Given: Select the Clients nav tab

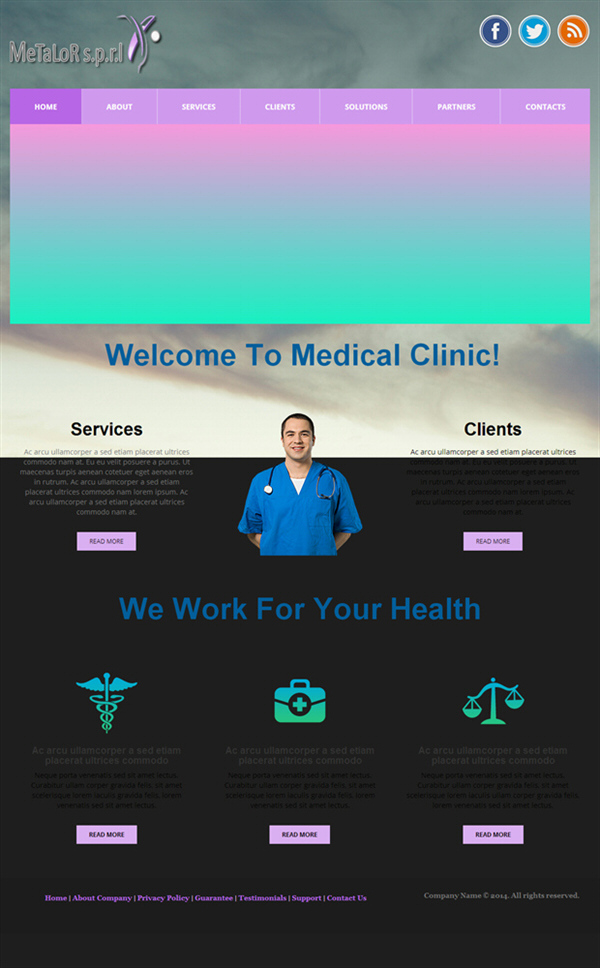Looking at the screenshot, I should click(x=280, y=107).
